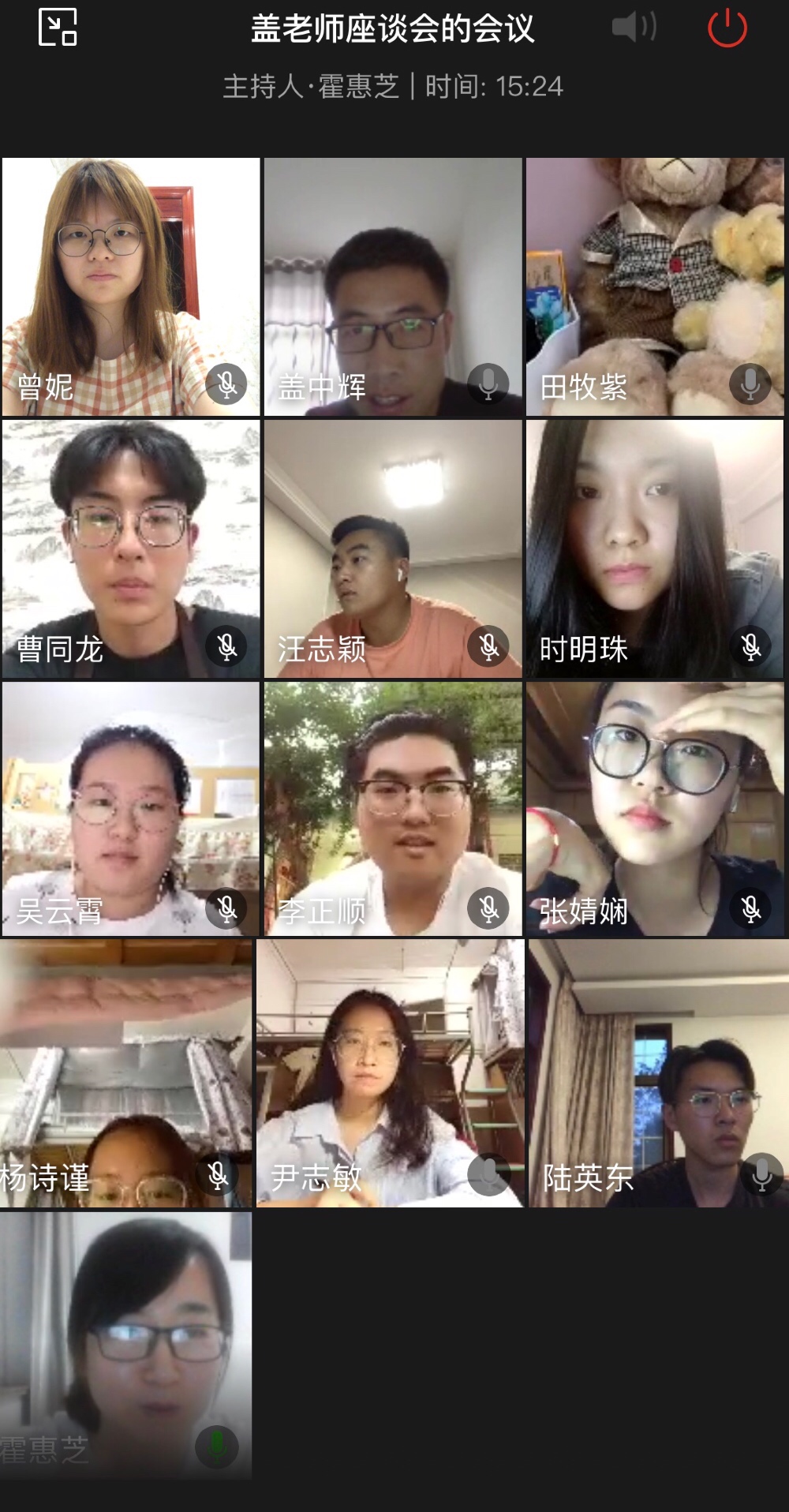The width and height of the screenshot is (789, 1512).
Task: Open 时明珠's video tile
Action: [655, 548]
